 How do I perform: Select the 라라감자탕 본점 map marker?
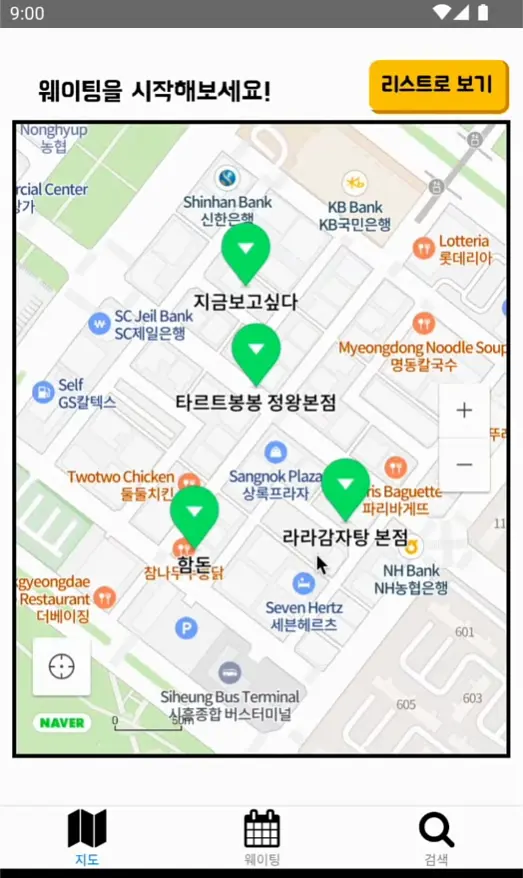pos(345,489)
